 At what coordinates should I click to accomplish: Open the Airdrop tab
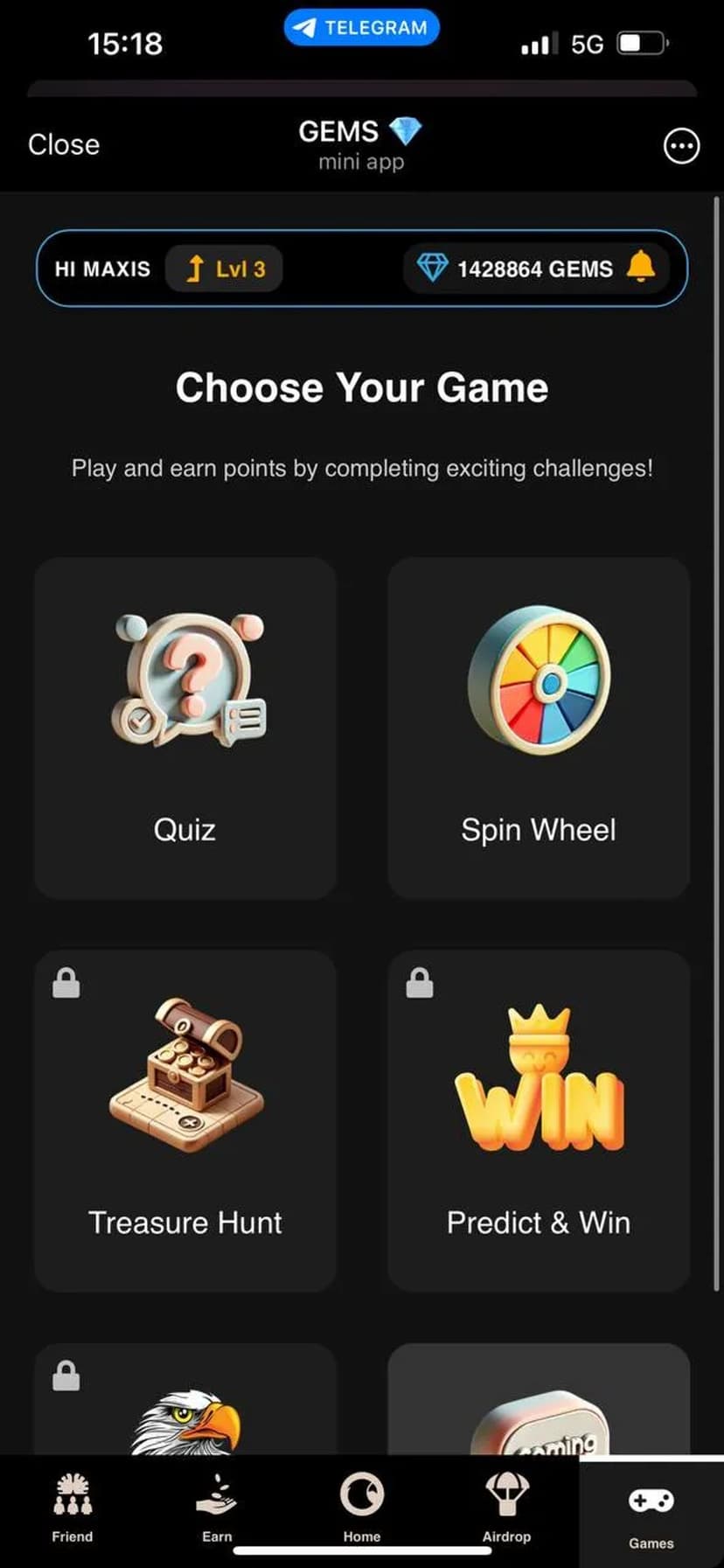(x=506, y=1509)
